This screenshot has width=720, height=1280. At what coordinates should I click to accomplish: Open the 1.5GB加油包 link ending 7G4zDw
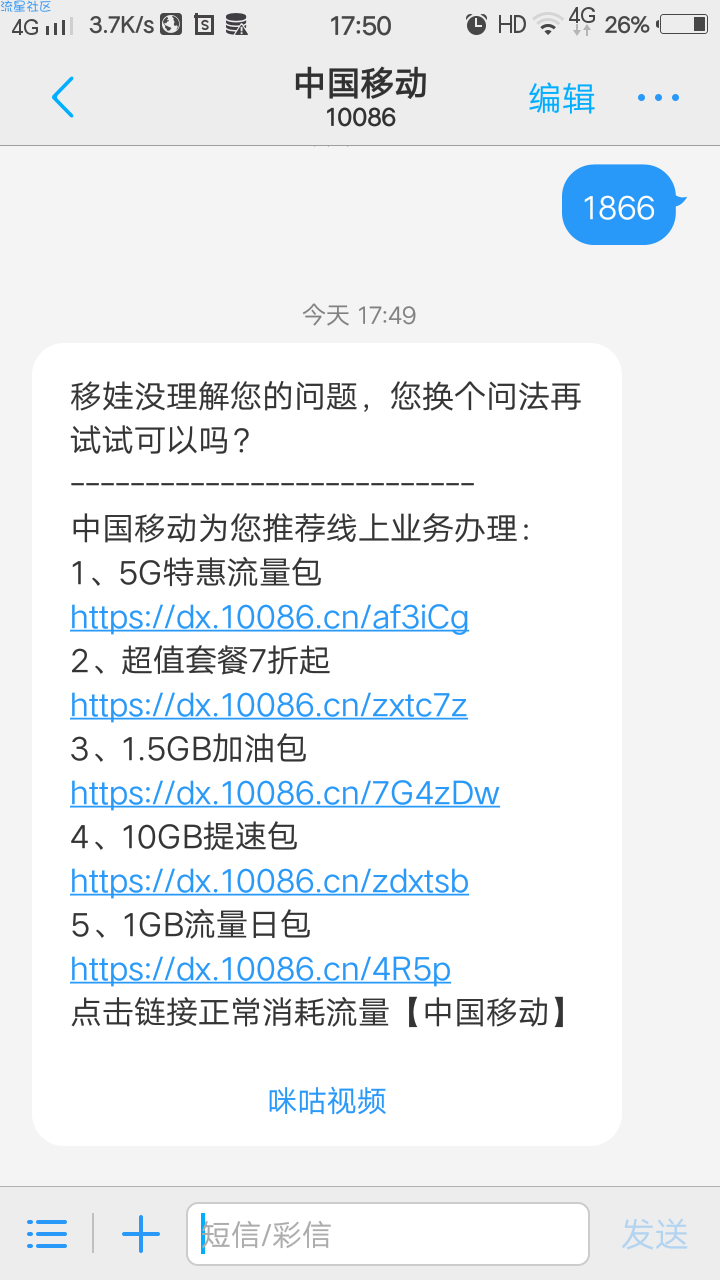click(285, 793)
